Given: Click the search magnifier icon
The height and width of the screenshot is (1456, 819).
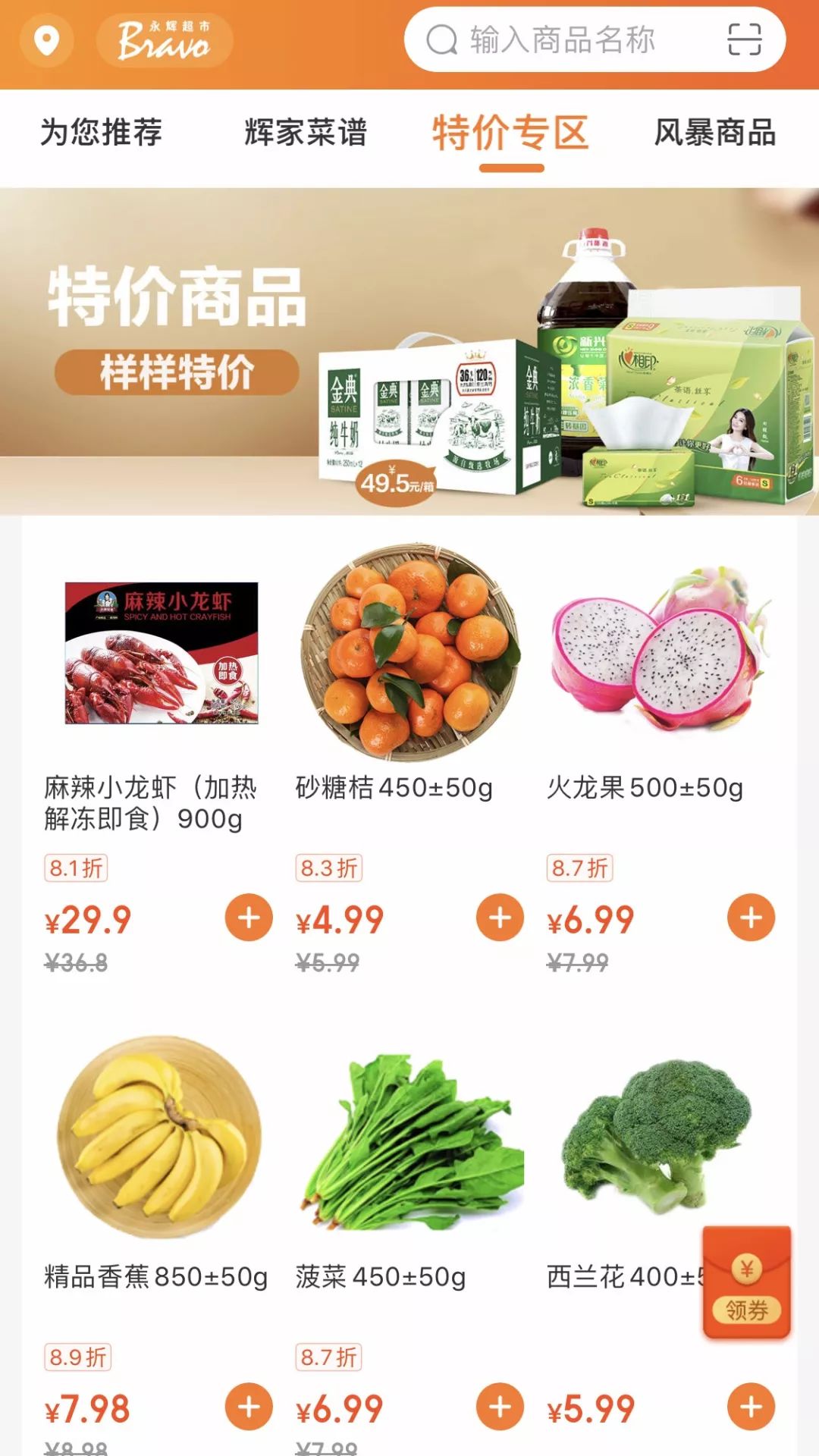Looking at the screenshot, I should click(x=440, y=41).
